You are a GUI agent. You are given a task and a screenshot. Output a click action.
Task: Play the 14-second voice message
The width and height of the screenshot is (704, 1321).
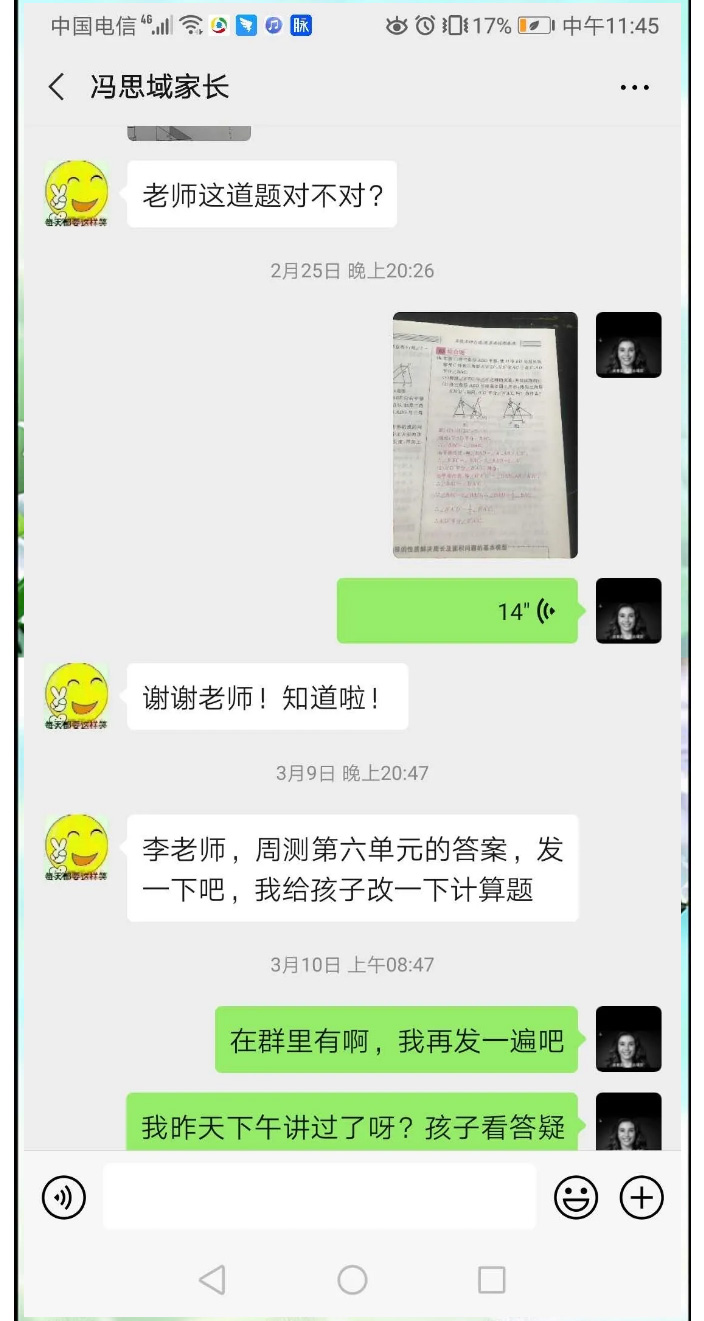[x=457, y=611]
